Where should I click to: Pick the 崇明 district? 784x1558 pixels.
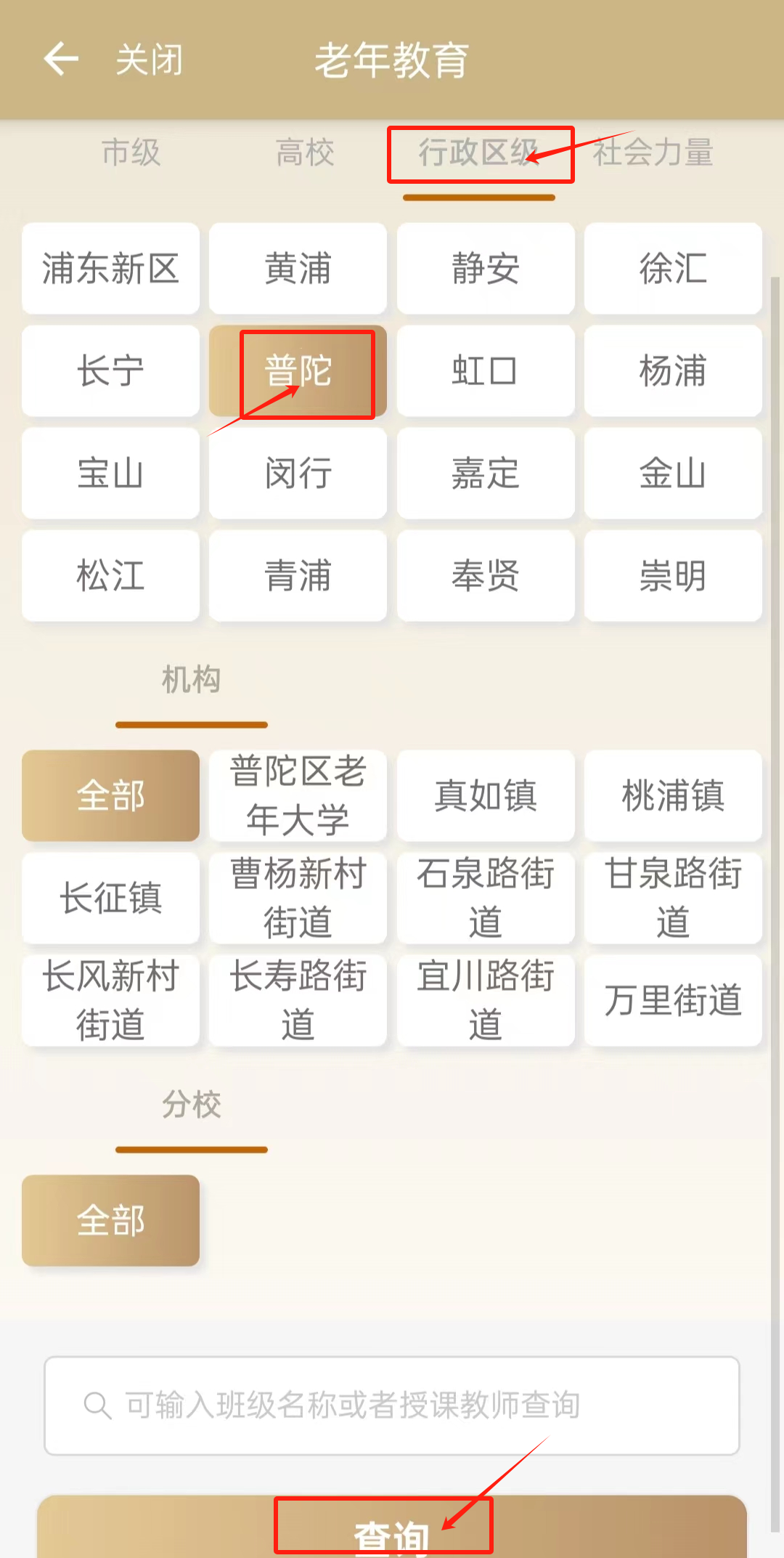pyautogui.click(x=673, y=576)
